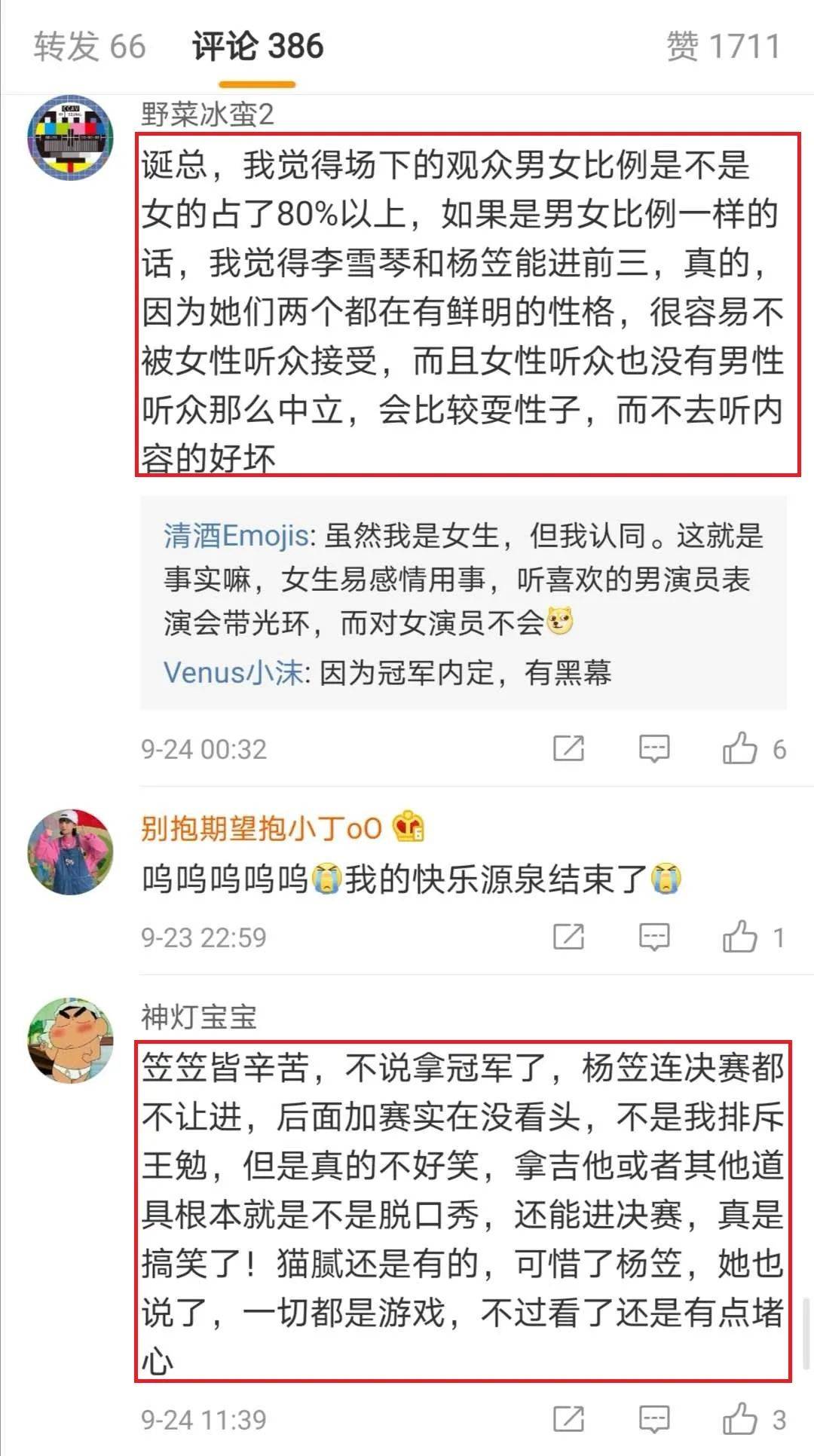Open 神灯宝宝's profile avatar

70,1041
